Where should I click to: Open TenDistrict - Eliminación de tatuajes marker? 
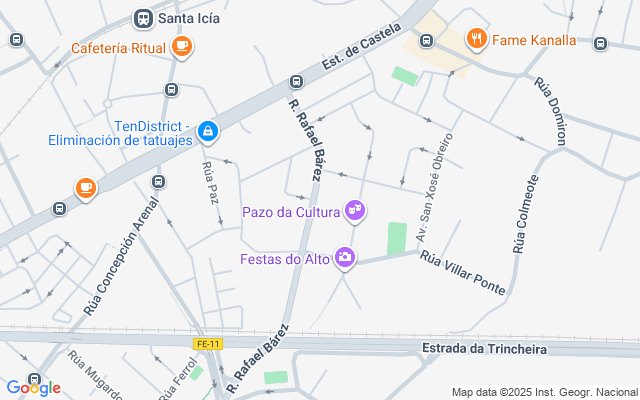pyautogui.click(x=207, y=130)
